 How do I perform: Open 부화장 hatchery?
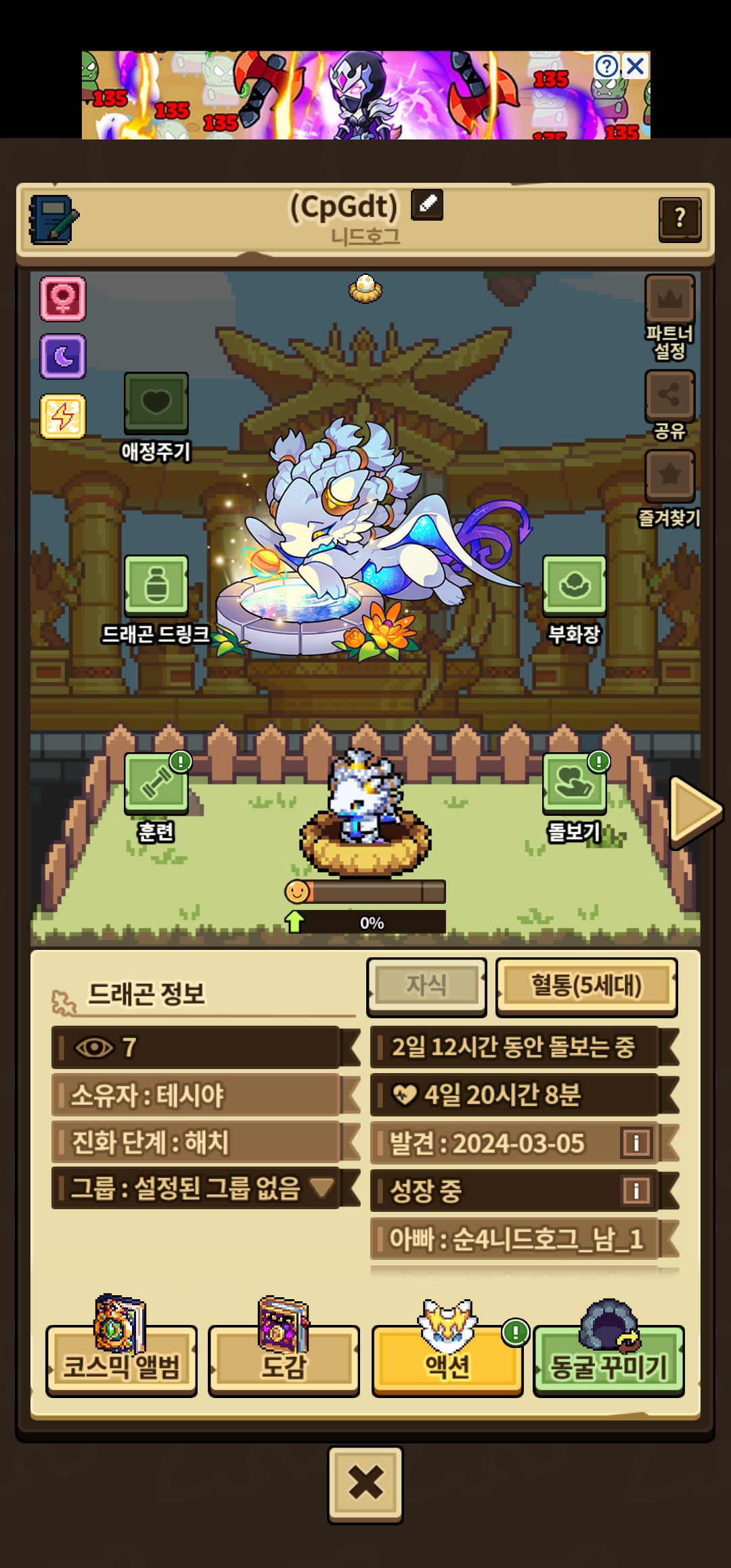574,586
